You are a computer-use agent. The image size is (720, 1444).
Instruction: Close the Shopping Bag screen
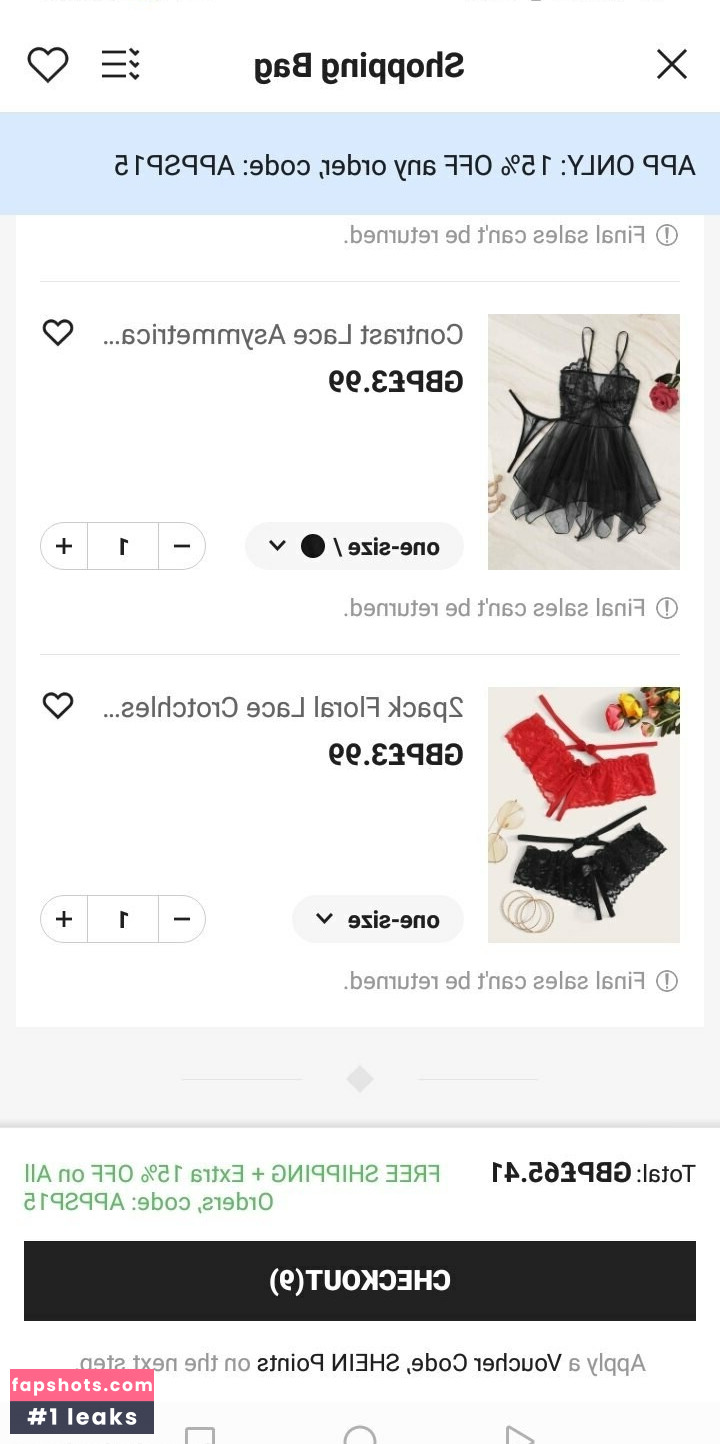[671, 65]
